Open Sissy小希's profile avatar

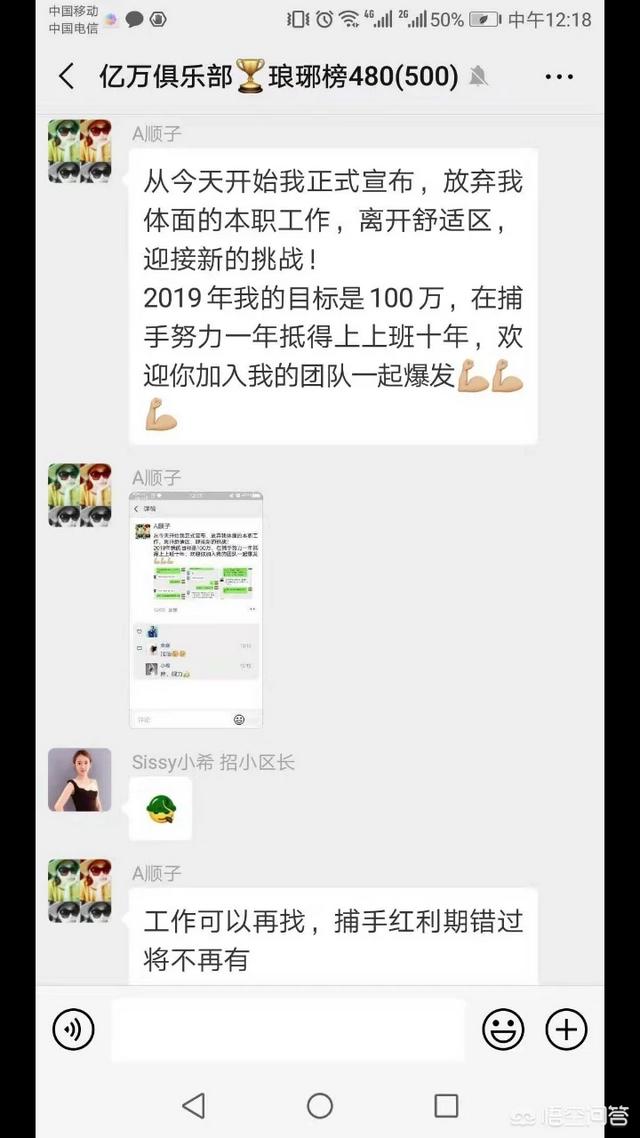point(80,780)
